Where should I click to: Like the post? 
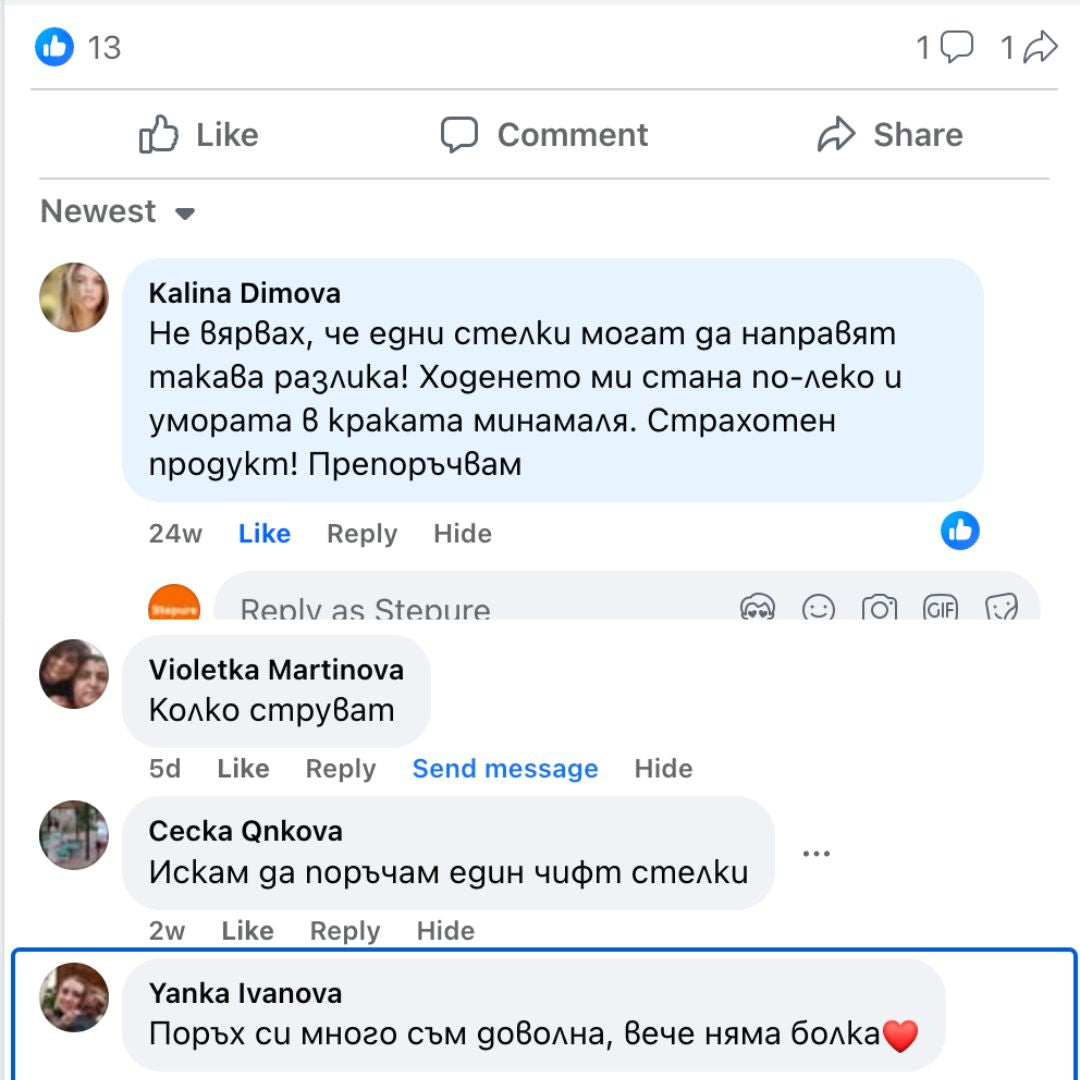pyautogui.click(x=199, y=135)
